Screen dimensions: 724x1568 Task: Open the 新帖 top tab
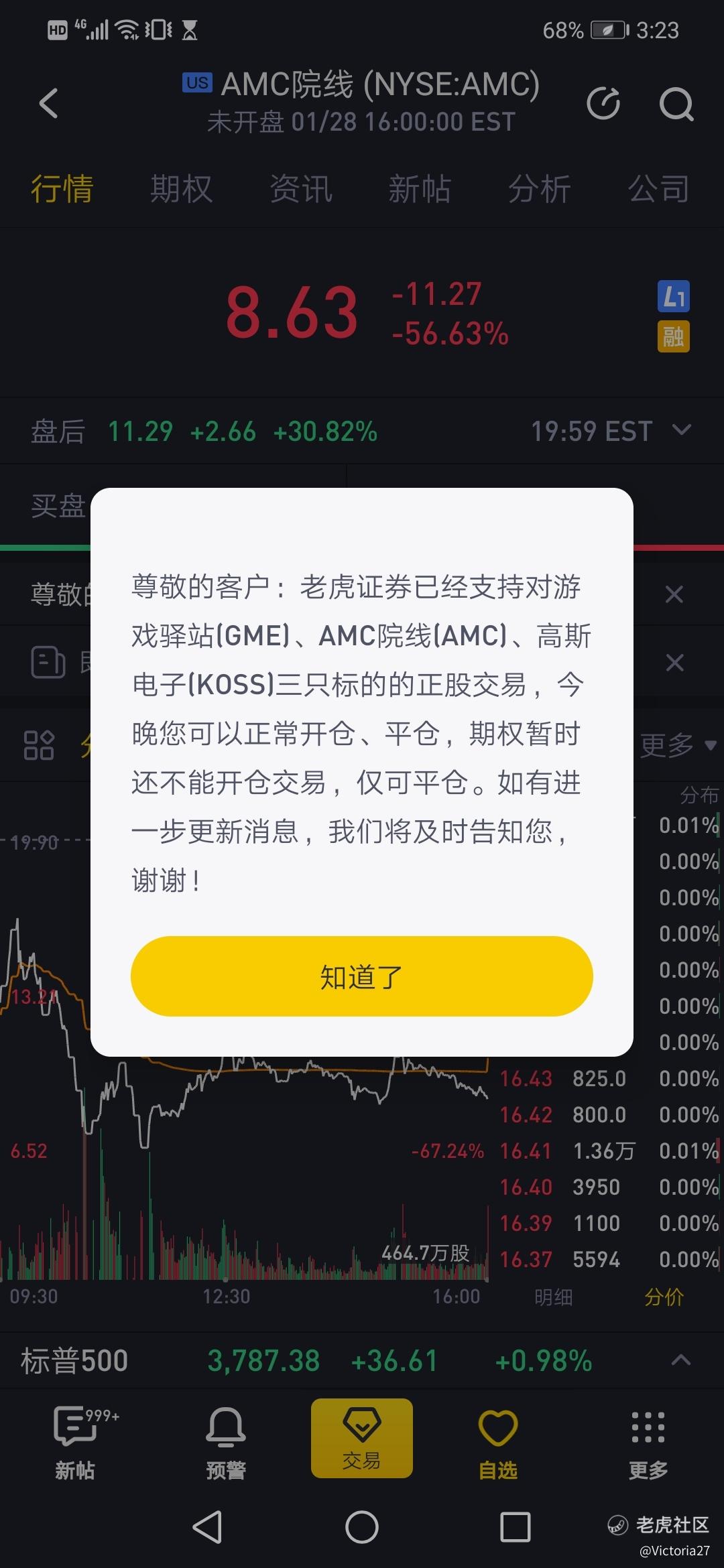(x=420, y=189)
